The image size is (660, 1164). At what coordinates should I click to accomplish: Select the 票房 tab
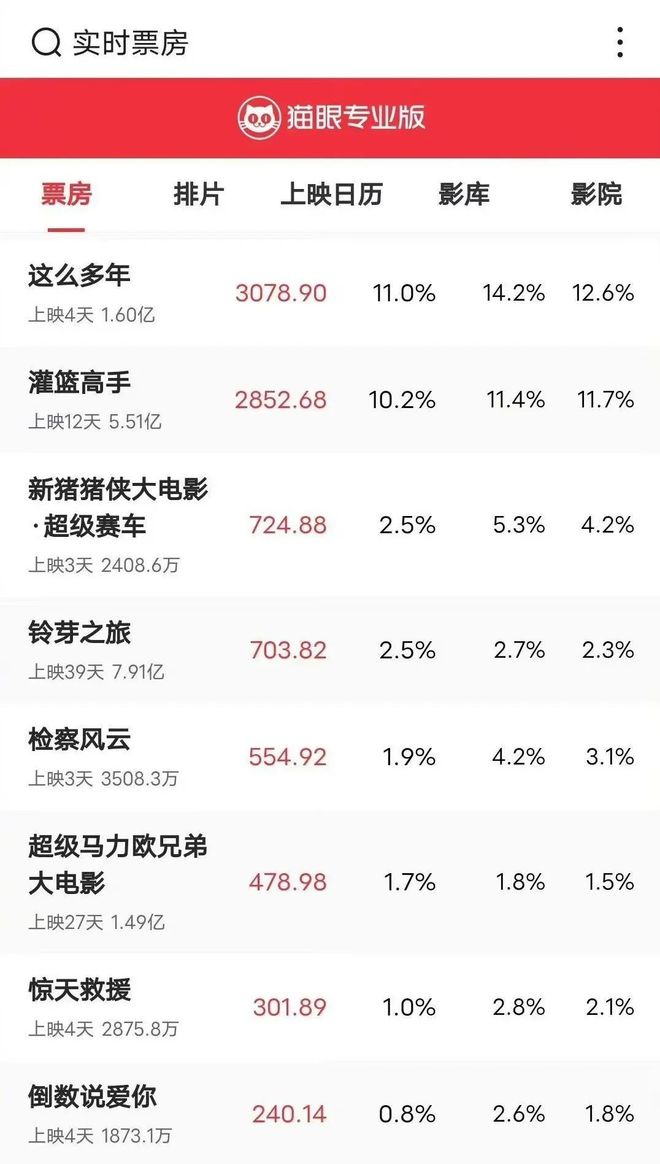pyautogui.click(x=66, y=194)
